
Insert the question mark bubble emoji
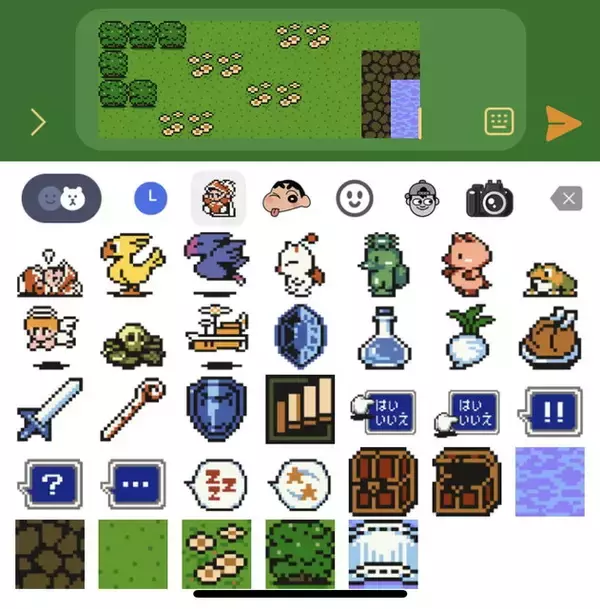tap(50, 483)
